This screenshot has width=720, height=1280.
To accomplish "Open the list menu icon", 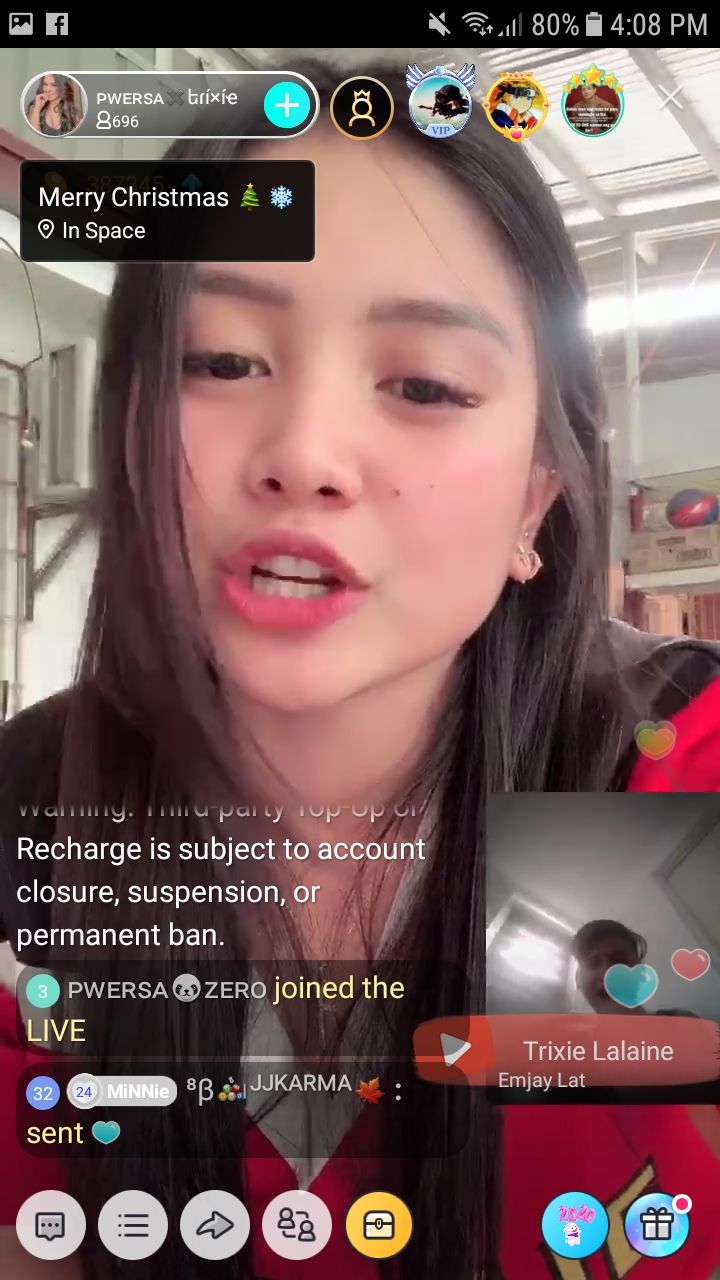I will 133,1225.
